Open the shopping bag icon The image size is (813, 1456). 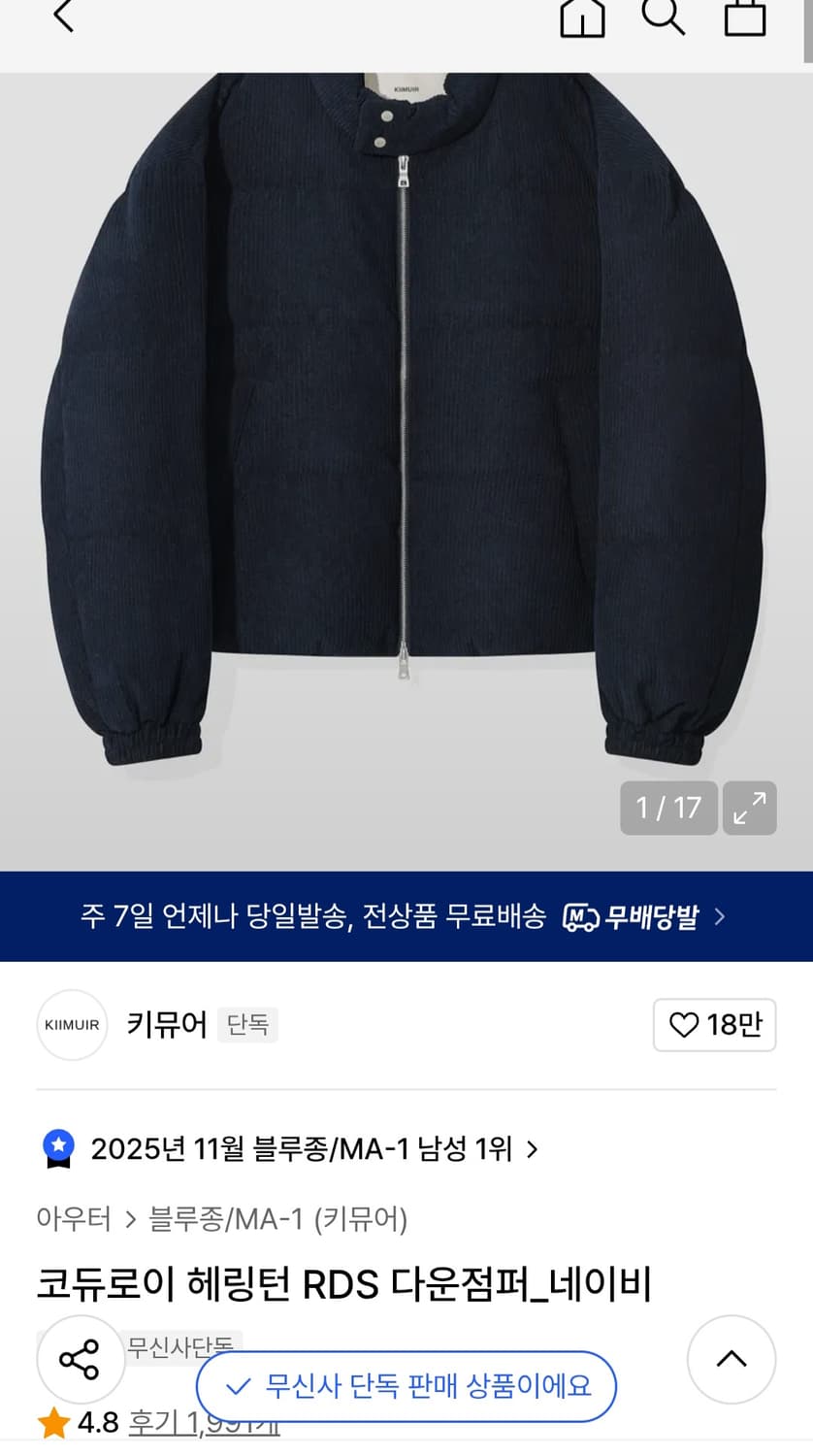(x=744, y=17)
